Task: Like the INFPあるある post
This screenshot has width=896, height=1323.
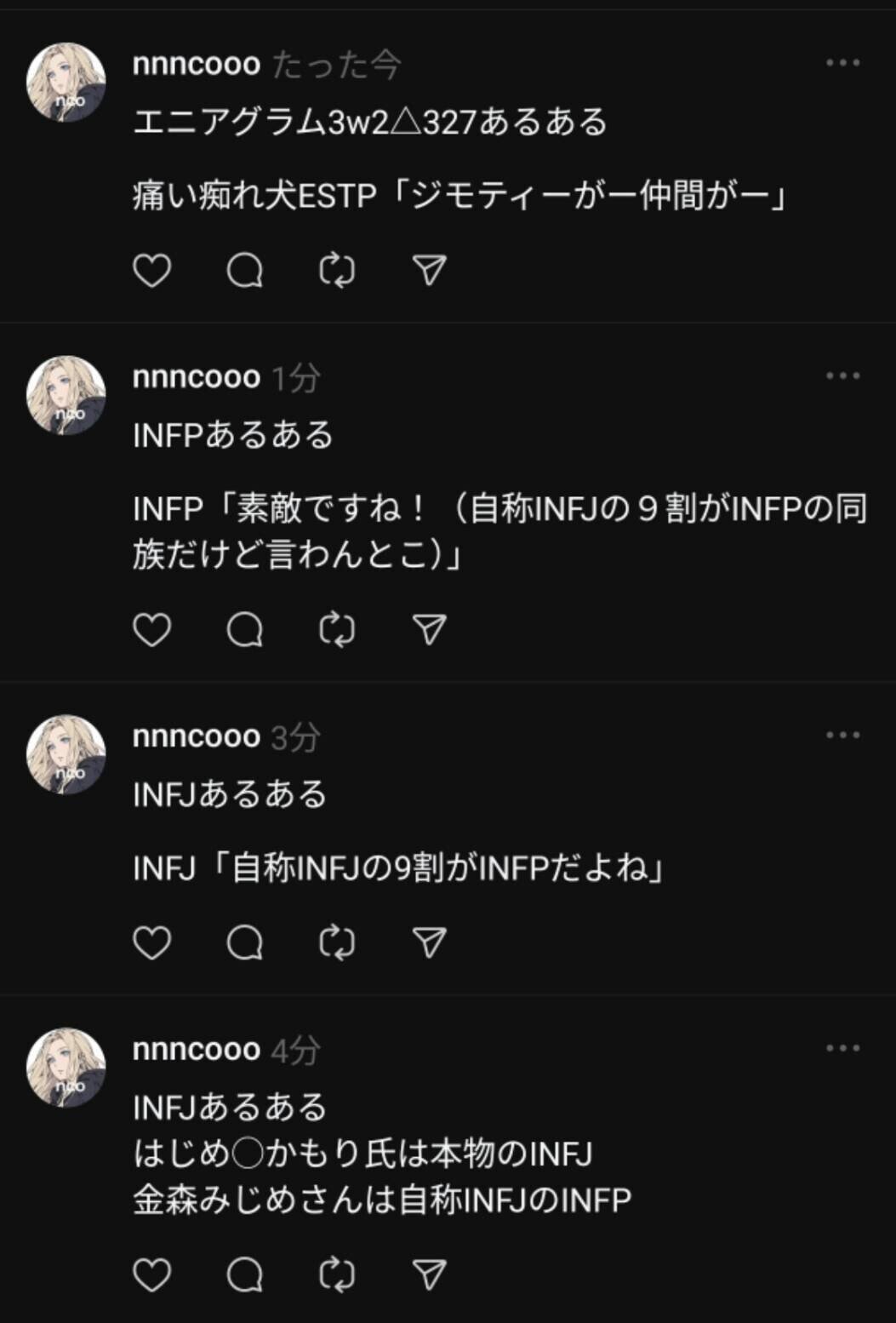Action: (152, 630)
